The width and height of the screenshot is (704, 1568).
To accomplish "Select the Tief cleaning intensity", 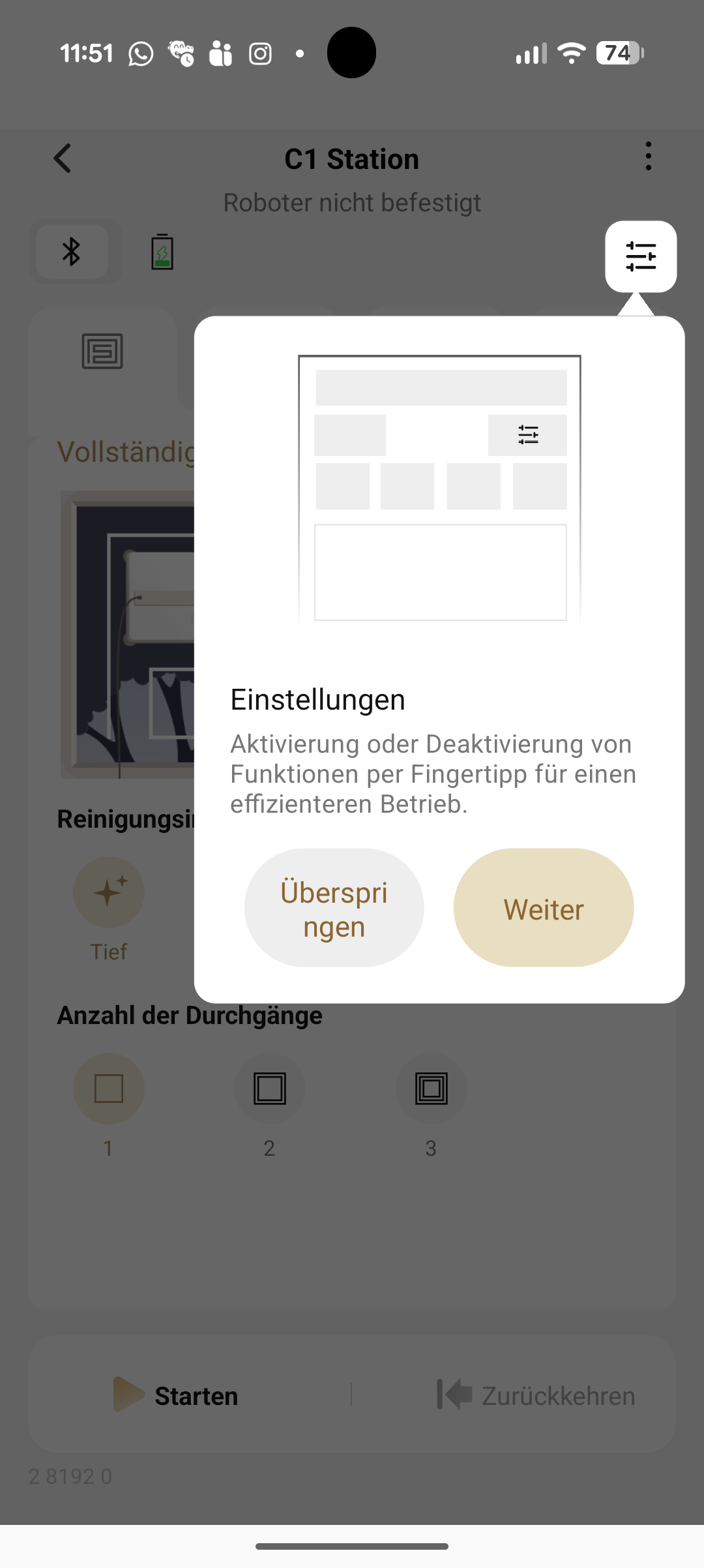I will (109, 892).
